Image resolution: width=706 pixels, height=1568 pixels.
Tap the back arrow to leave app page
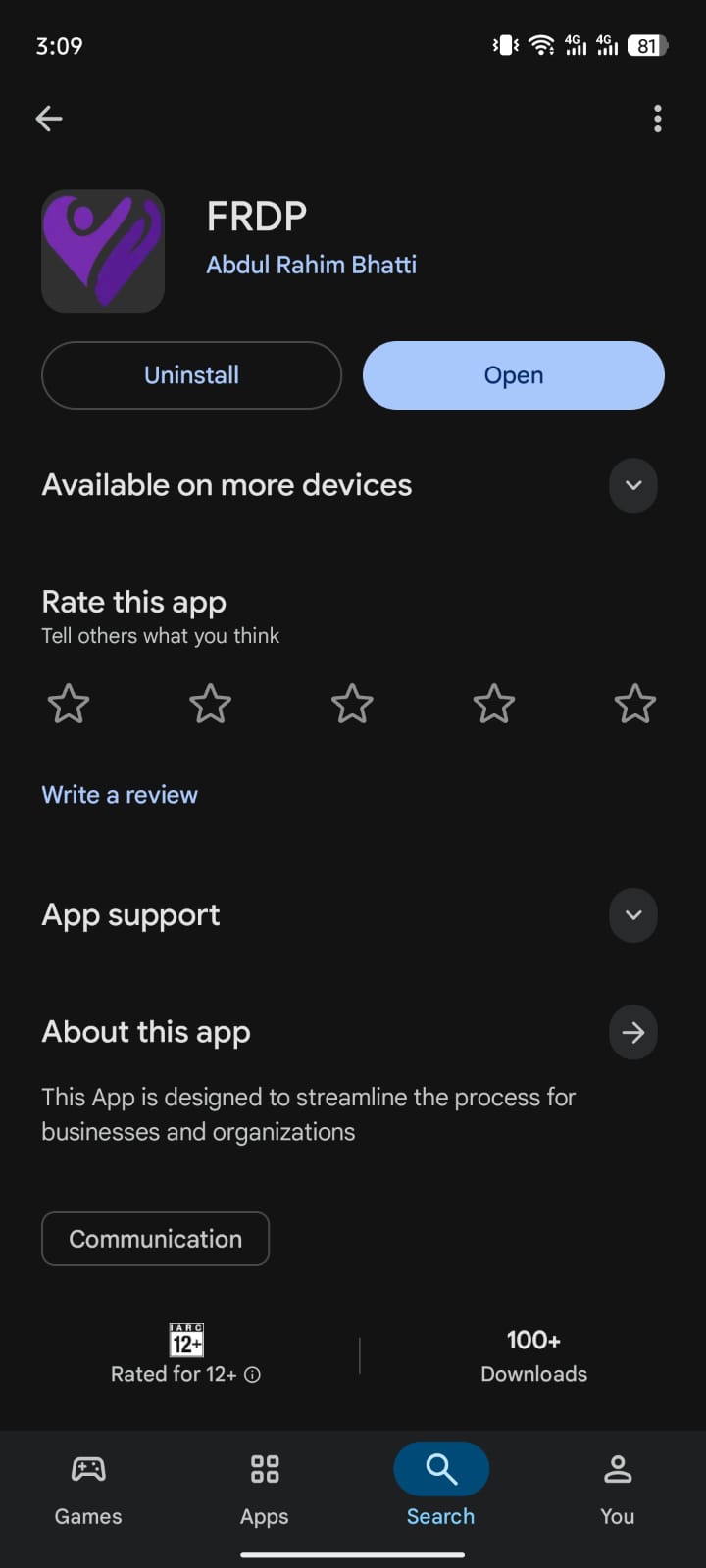tap(48, 118)
